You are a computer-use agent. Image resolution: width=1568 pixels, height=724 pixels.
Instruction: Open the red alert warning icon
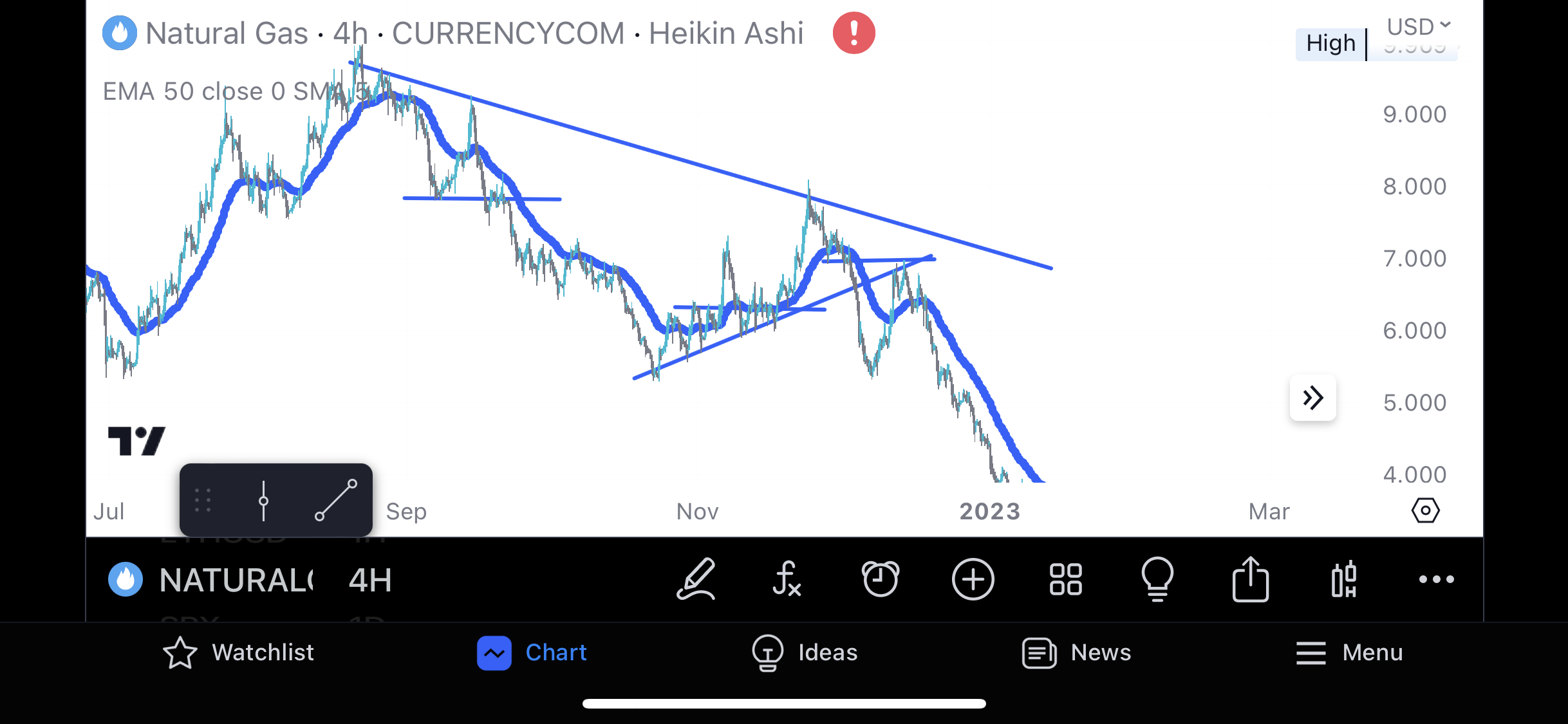[854, 33]
